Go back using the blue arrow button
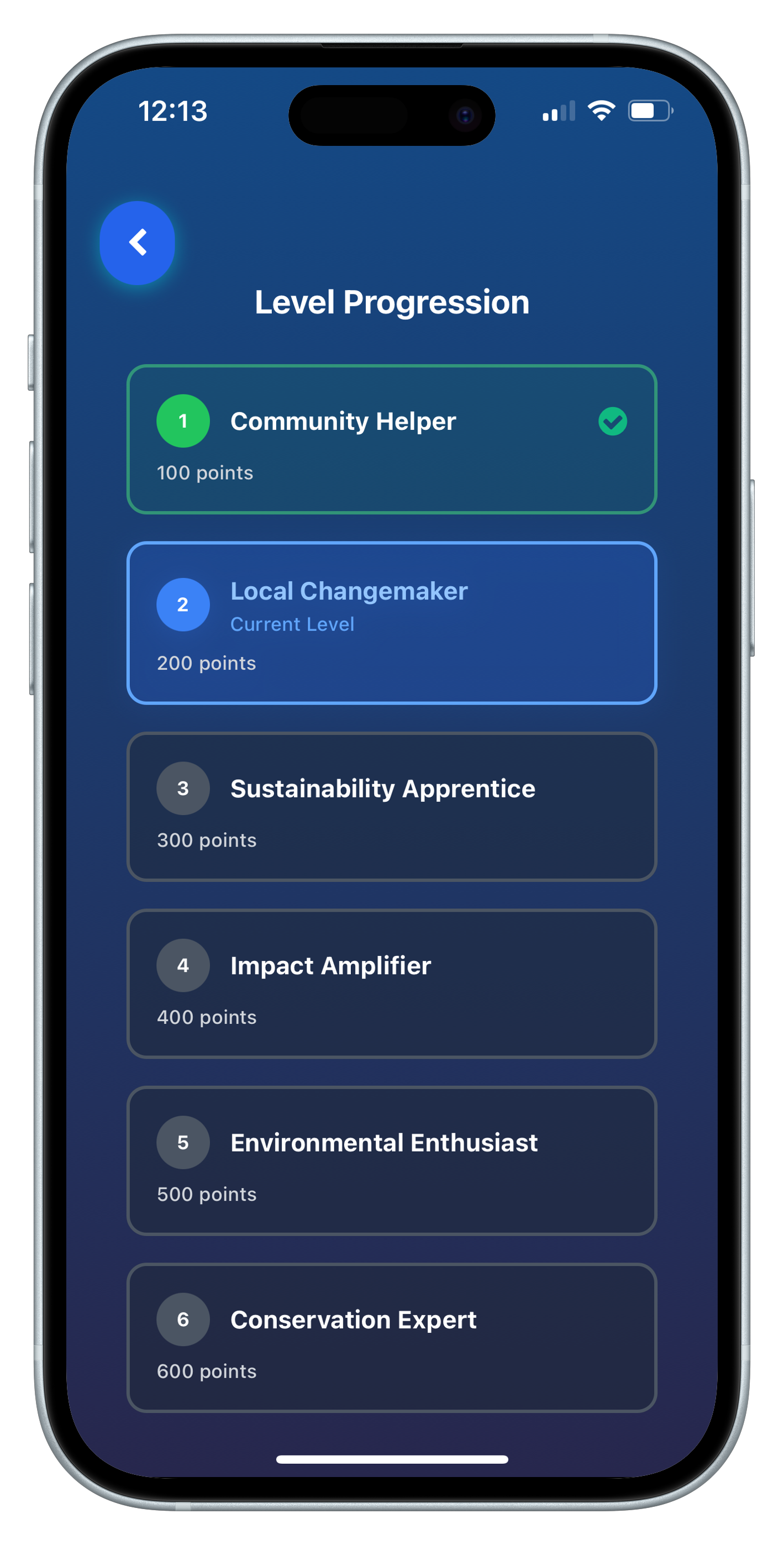The image size is (784, 1545). coord(138,243)
